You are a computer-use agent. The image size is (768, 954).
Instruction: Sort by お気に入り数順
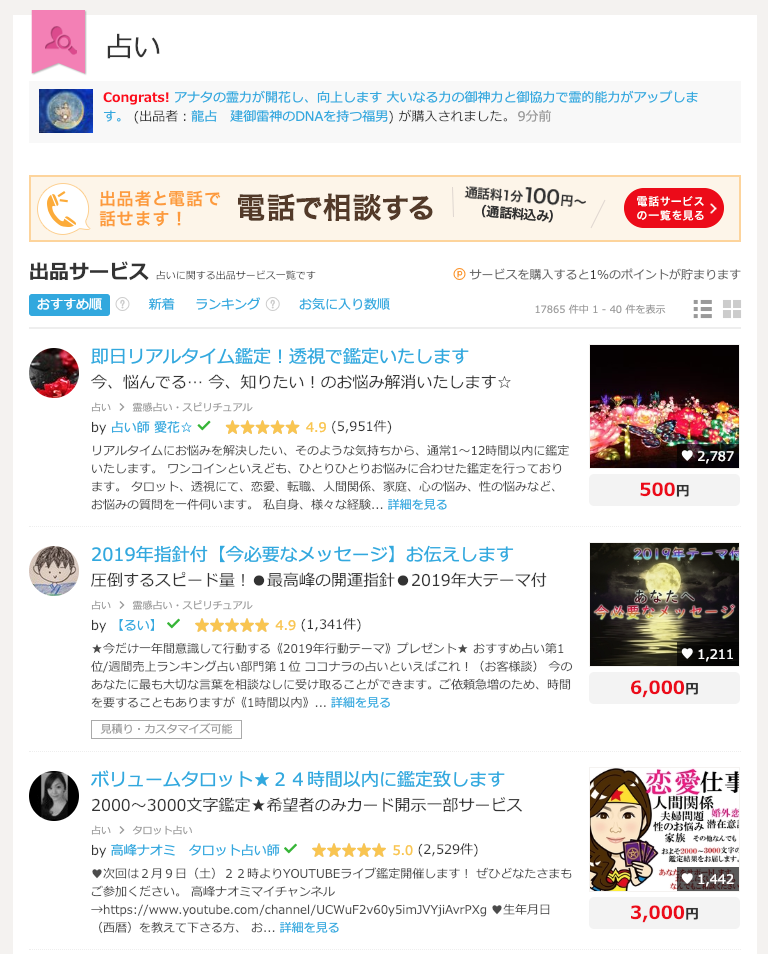coord(344,304)
